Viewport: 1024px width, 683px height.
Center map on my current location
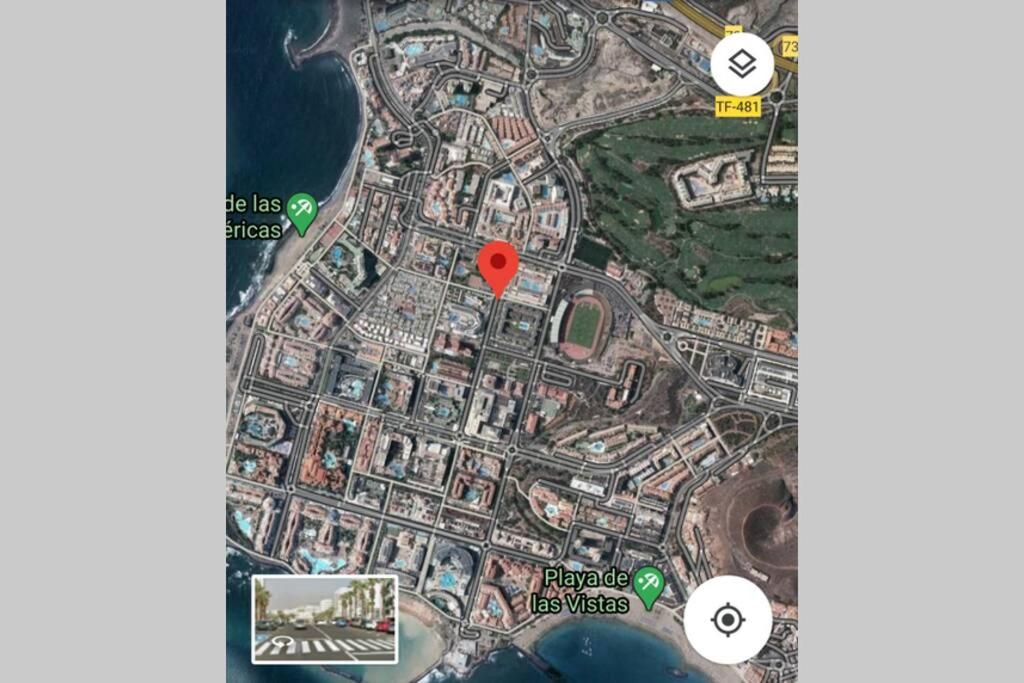click(x=727, y=620)
